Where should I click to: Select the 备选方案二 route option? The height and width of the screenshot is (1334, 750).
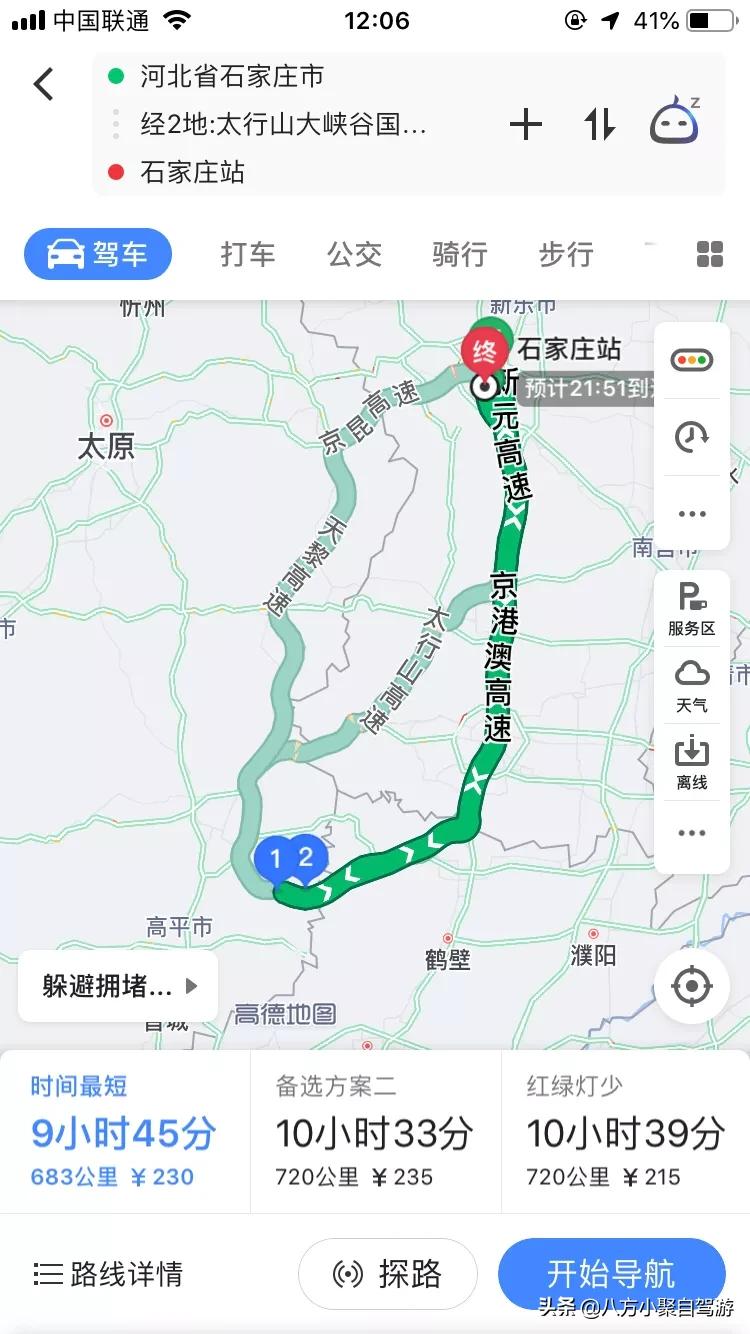pos(374,1131)
